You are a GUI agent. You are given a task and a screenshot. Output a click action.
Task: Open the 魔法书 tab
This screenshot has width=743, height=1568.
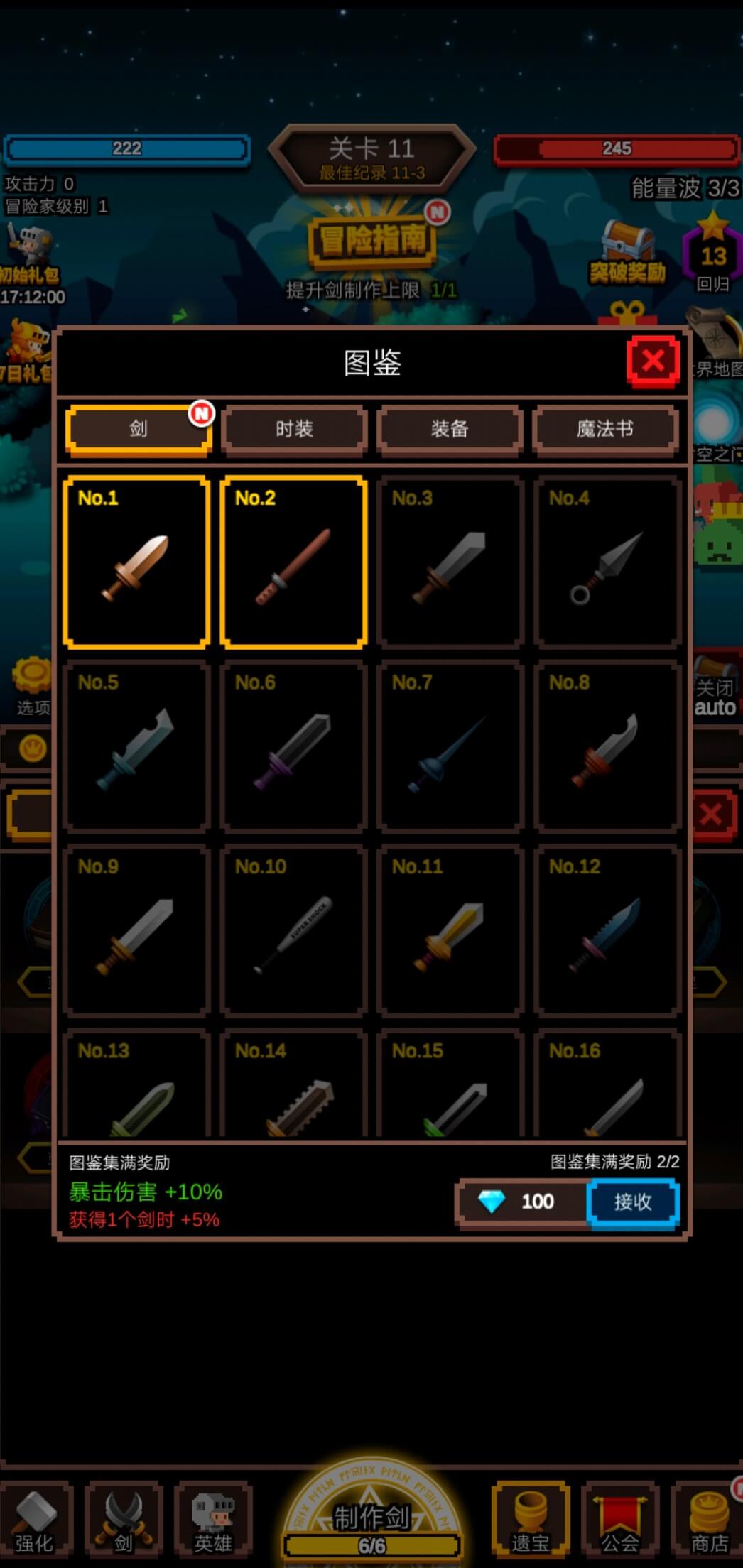pos(605,428)
